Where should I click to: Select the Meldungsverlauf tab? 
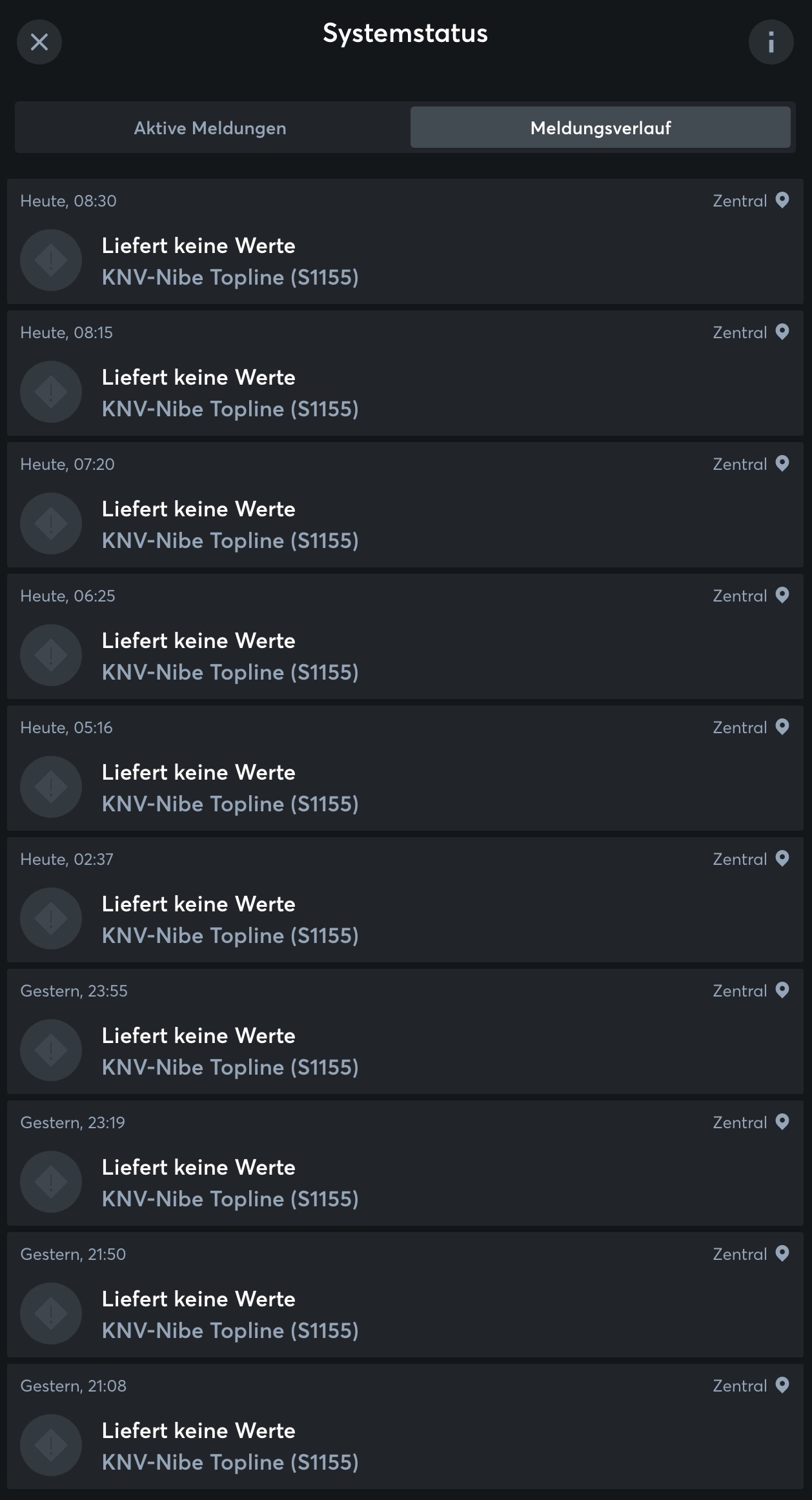pyautogui.click(x=600, y=128)
